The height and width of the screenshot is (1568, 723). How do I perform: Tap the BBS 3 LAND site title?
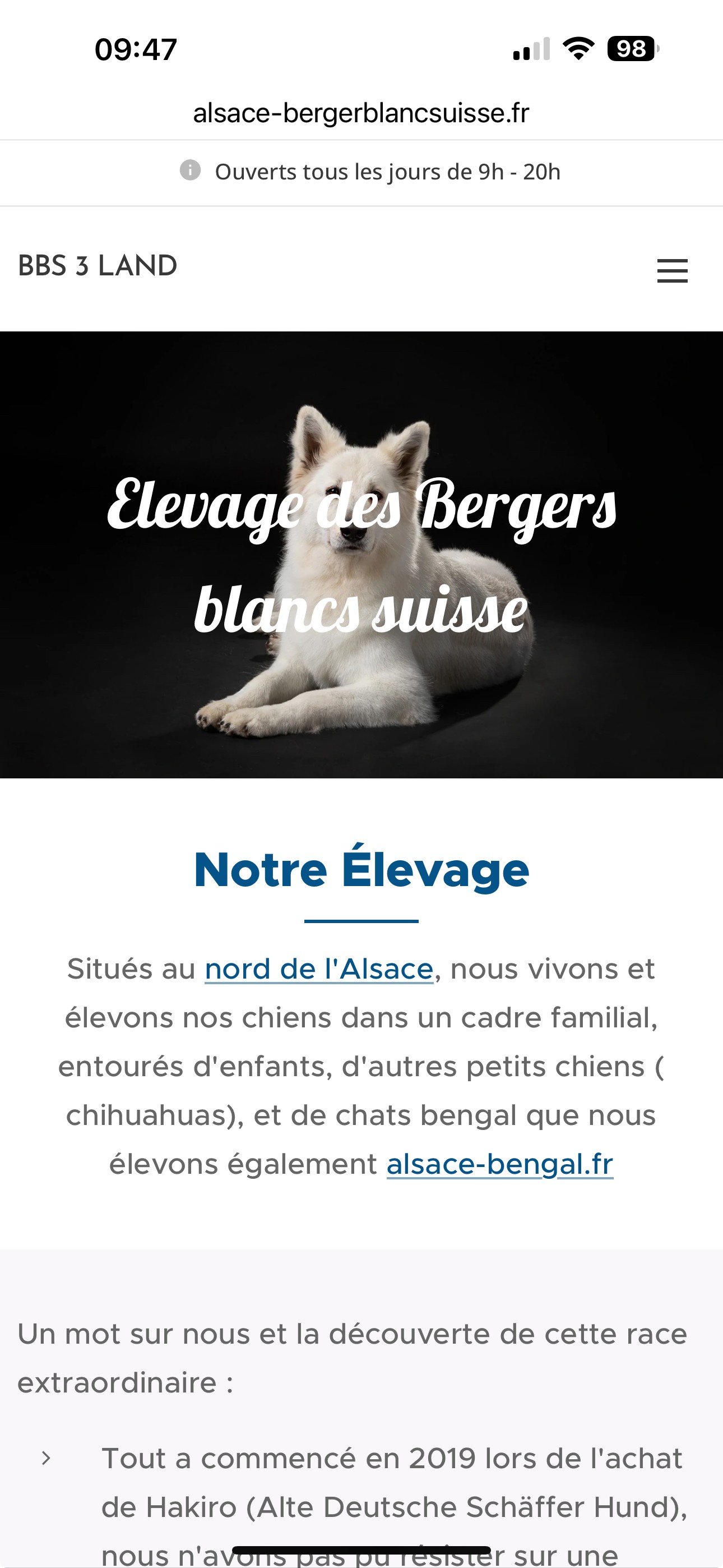click(x=98, y=266)
